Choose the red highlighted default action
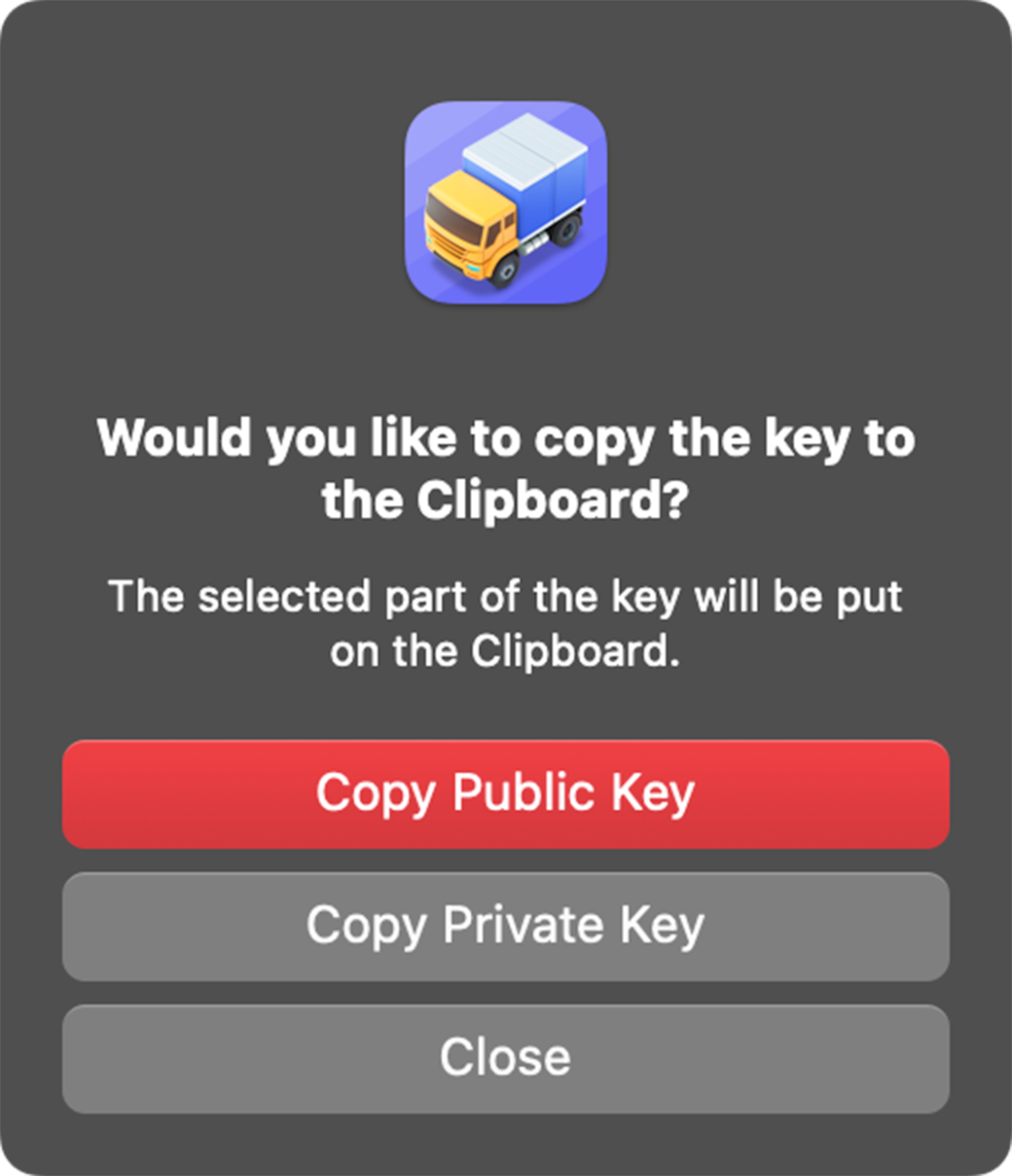Screen dimensions: 1012x1176 click(506, 794)
